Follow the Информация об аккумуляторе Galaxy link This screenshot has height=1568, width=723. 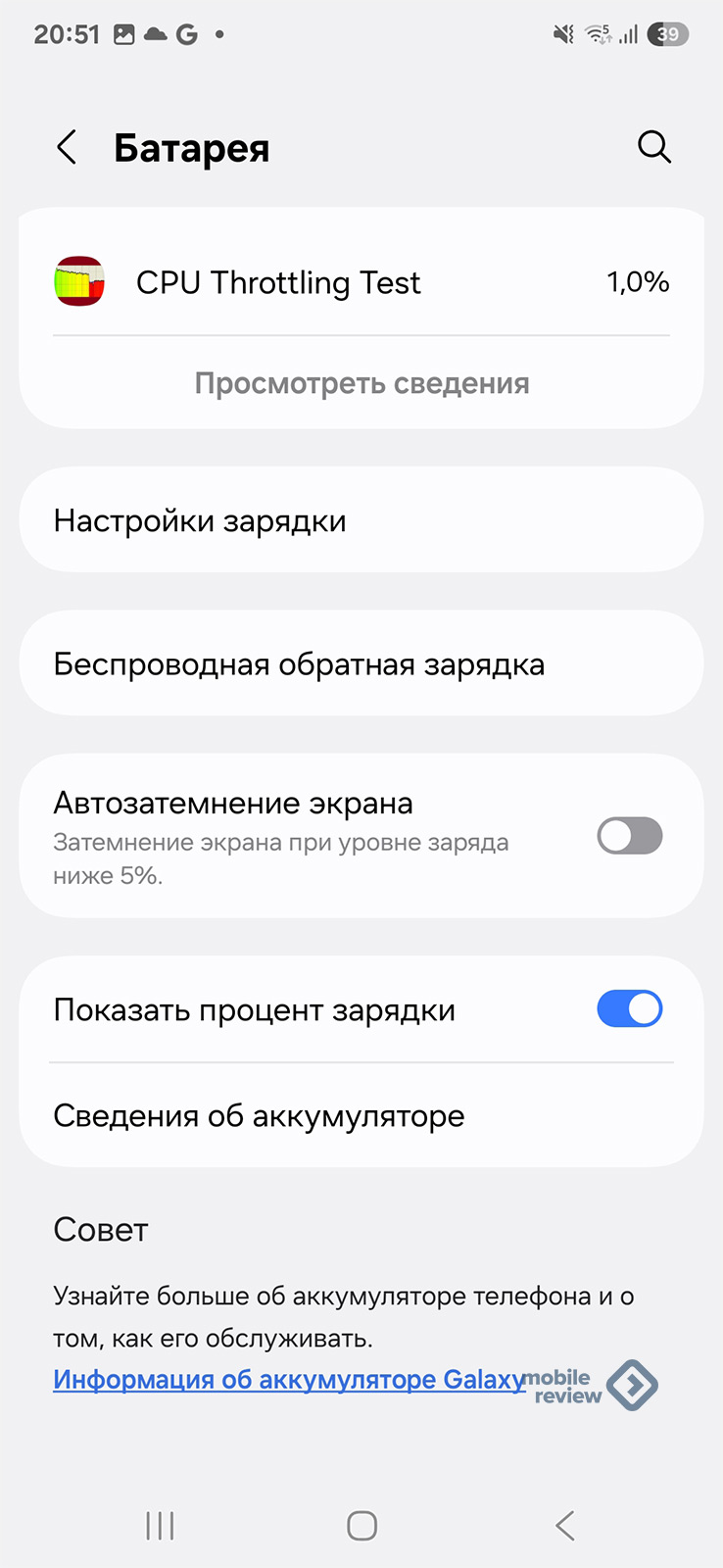pos(289,1379)
